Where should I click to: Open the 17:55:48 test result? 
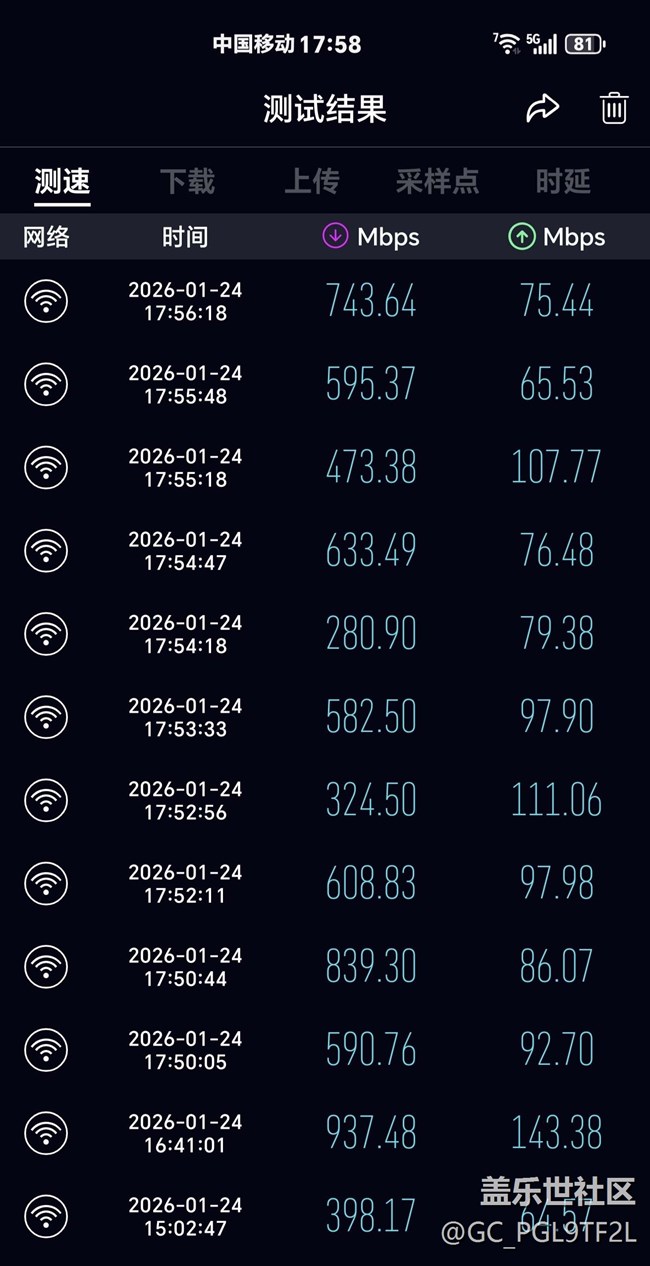pyautogui.click(x=325, y=384)
